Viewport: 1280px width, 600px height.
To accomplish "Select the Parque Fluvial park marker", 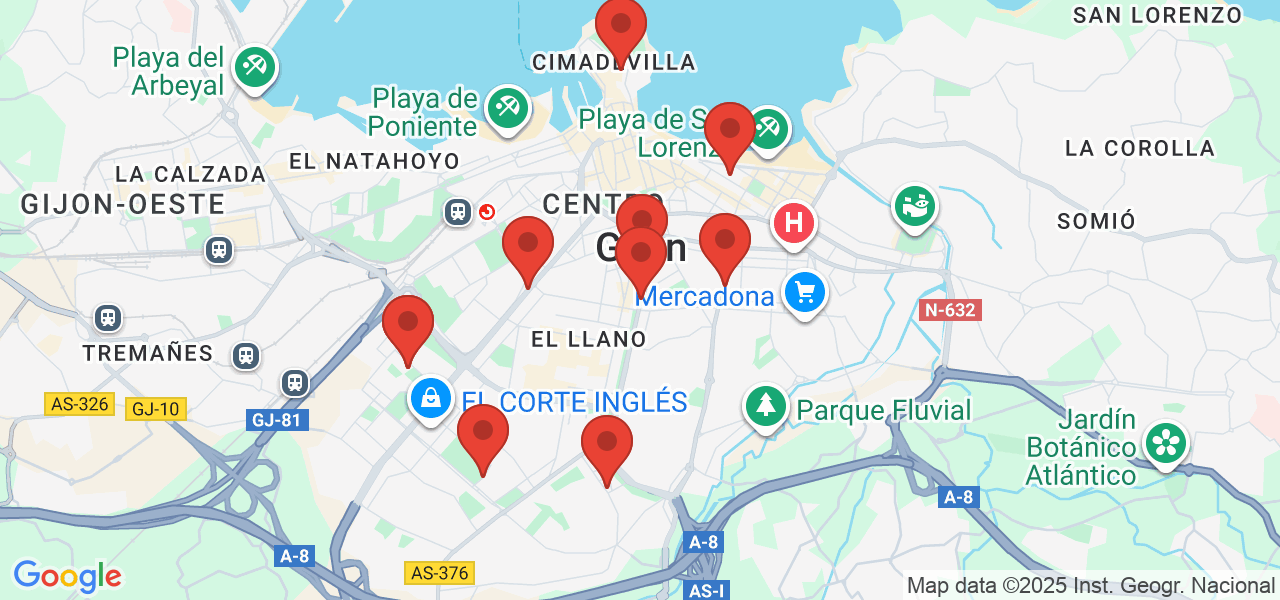I will [x=766, y=406].
